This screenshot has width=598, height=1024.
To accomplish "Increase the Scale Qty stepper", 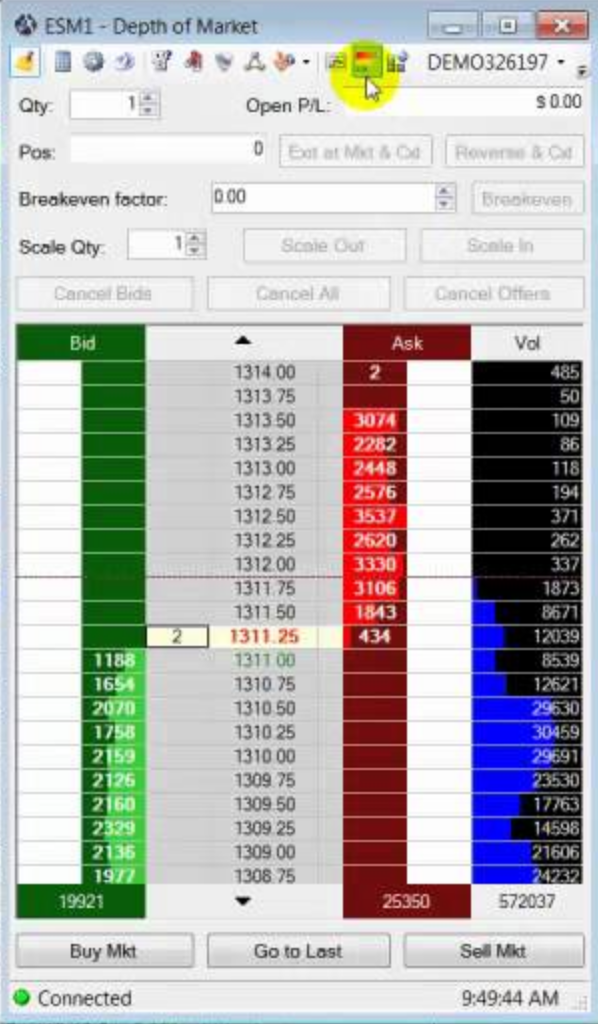I will (x=195, y=239).
